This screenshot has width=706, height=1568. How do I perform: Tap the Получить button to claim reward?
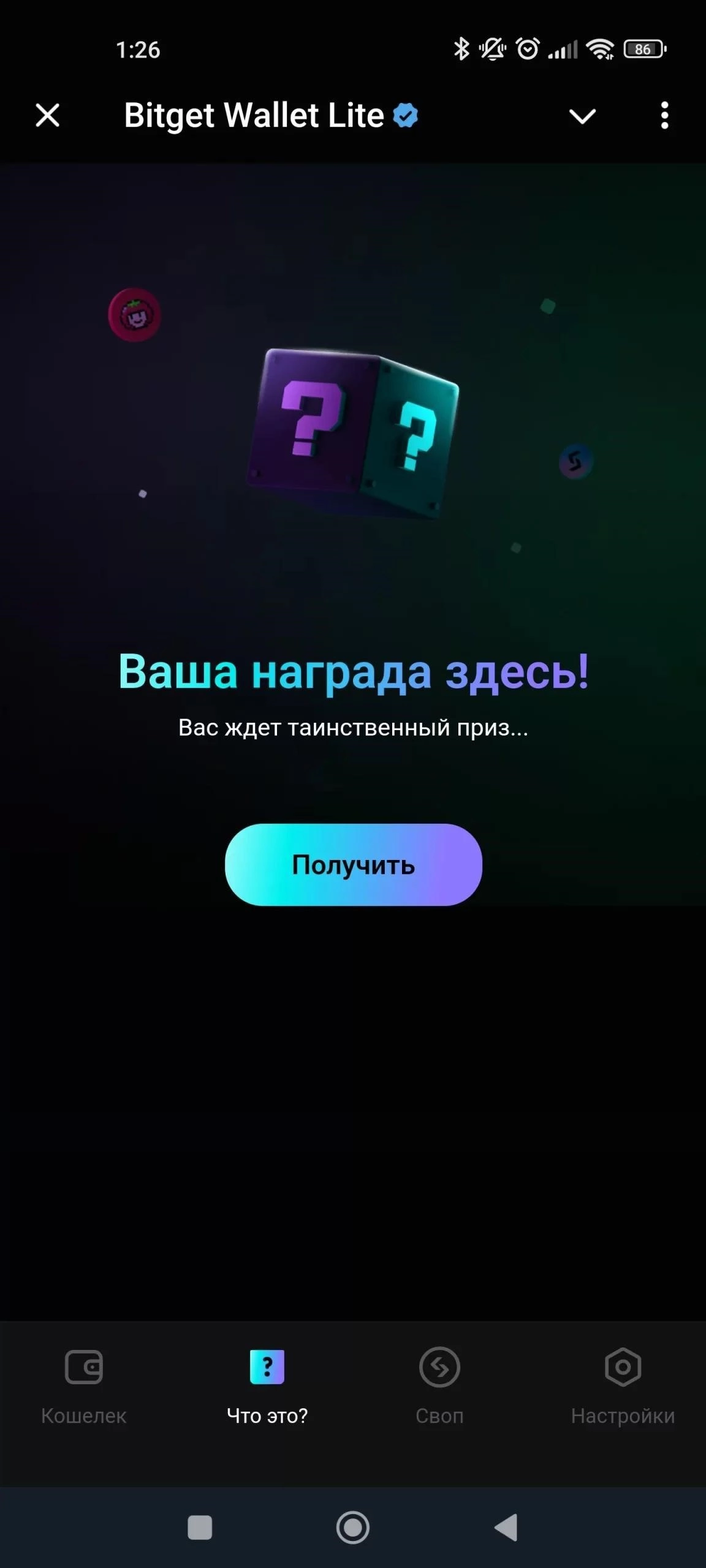(353, 864)
